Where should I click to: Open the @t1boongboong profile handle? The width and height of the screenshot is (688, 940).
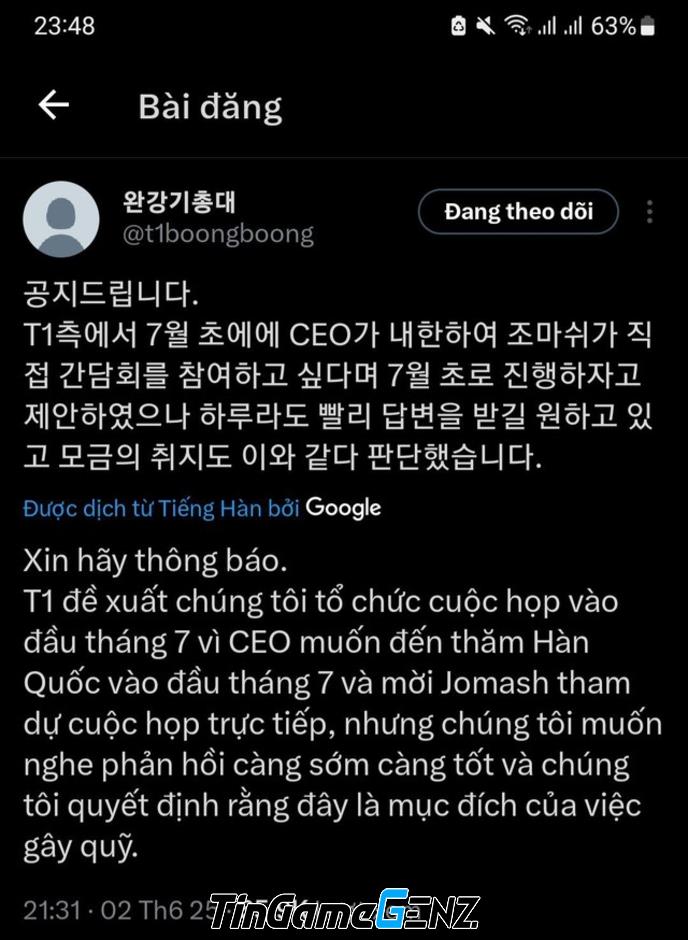[218, 235]
